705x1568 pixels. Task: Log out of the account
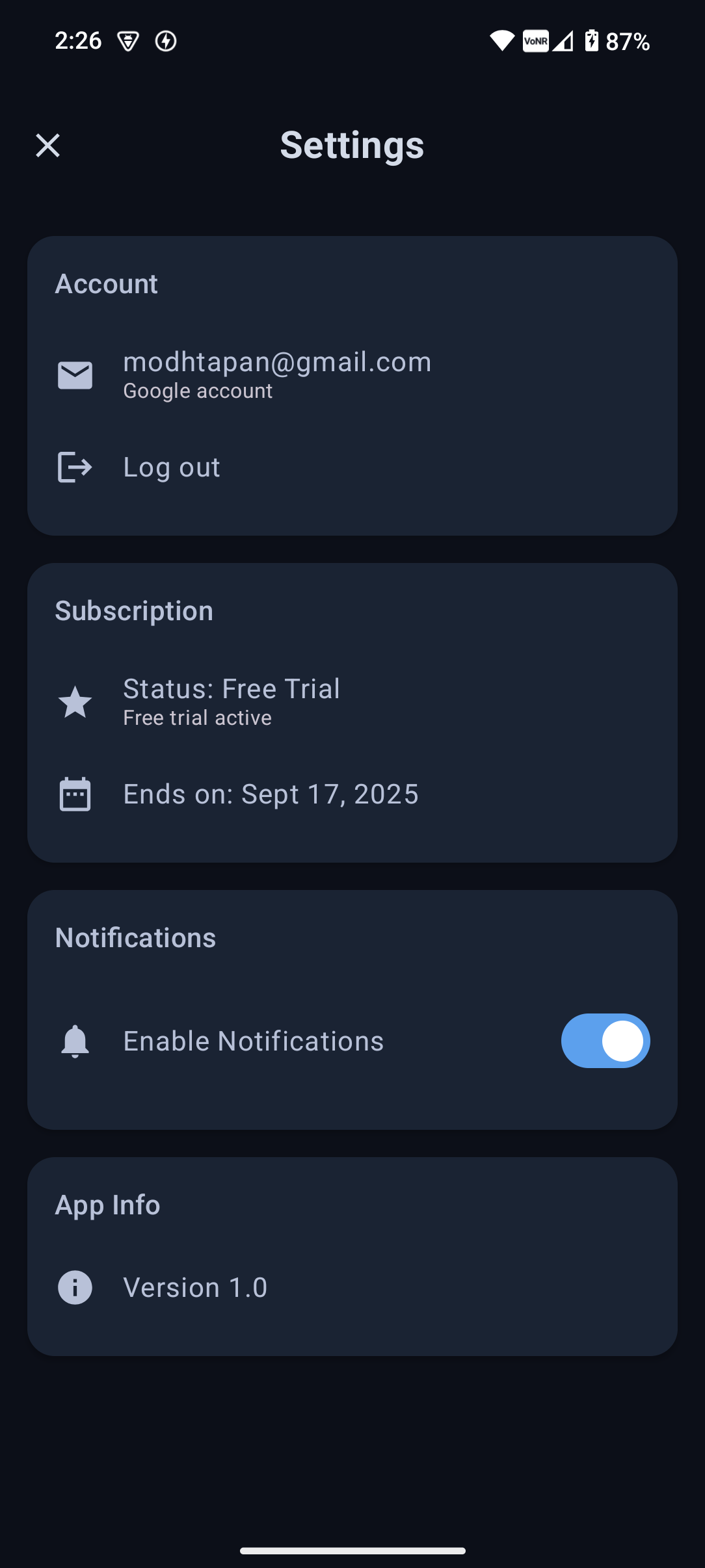[x=172, y=467]
